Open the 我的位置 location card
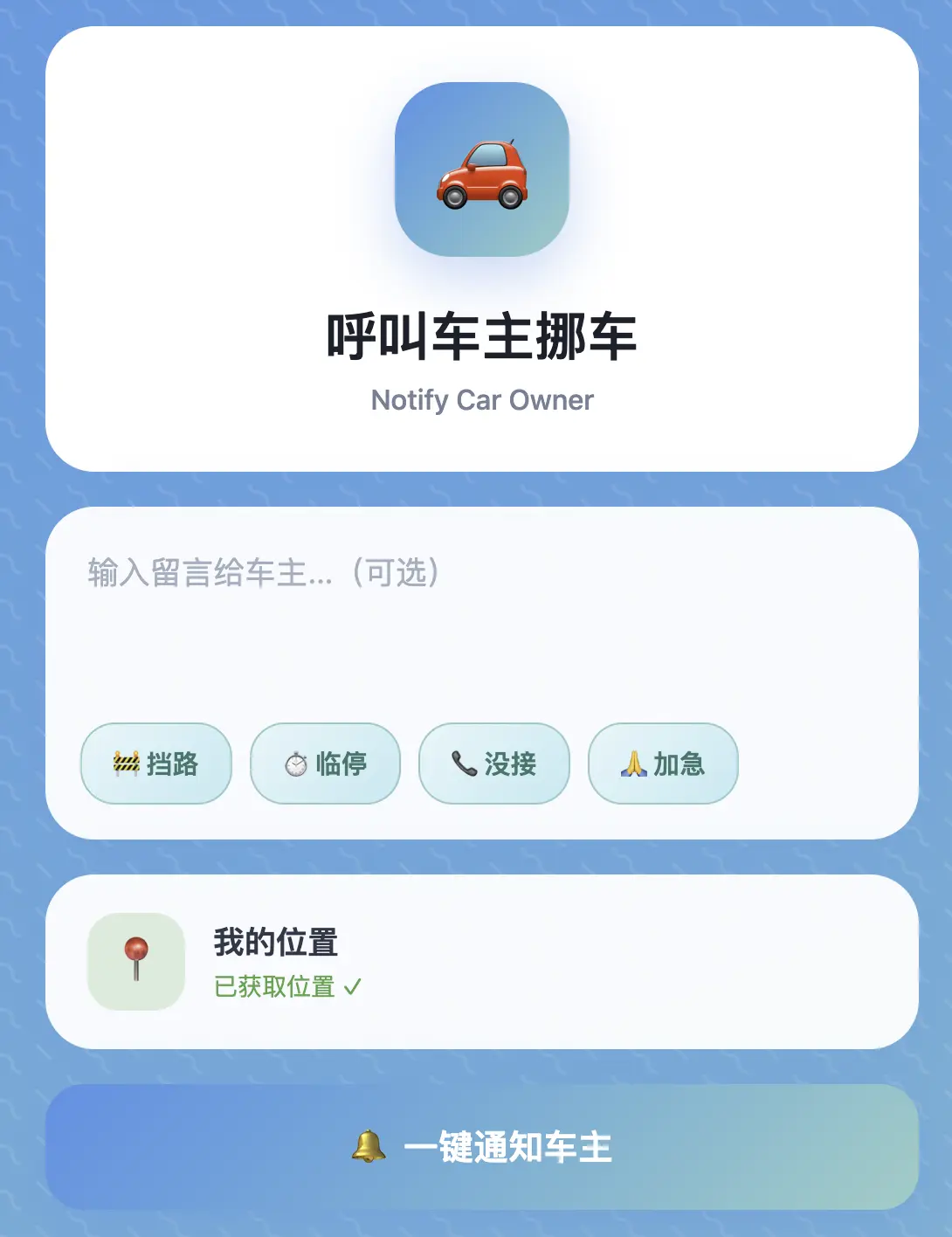Image resolution: width=952 pixels, height=1237 pixels. point(480,962)
